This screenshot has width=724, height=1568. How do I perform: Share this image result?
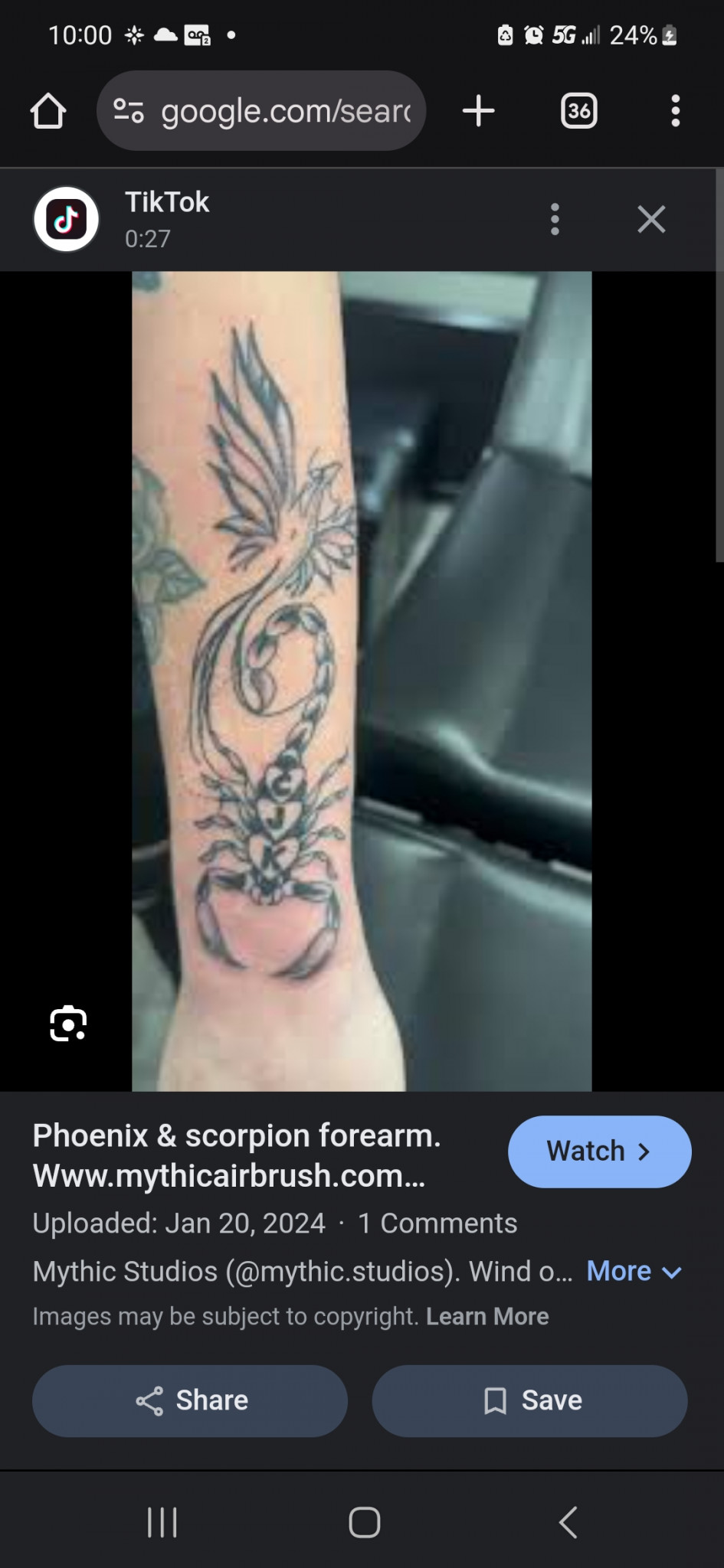pyautogui.click(x=190, y=1400)
